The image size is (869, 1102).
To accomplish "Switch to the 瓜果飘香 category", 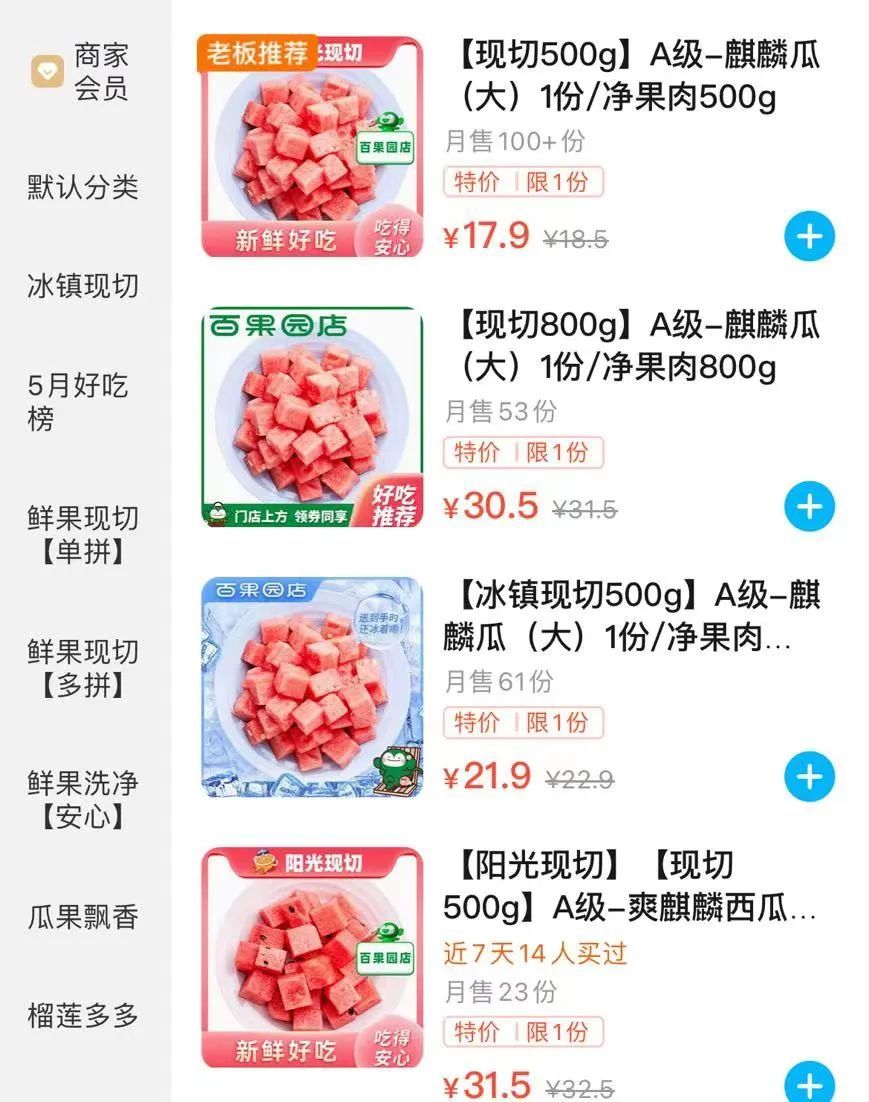I will (83, 917).
